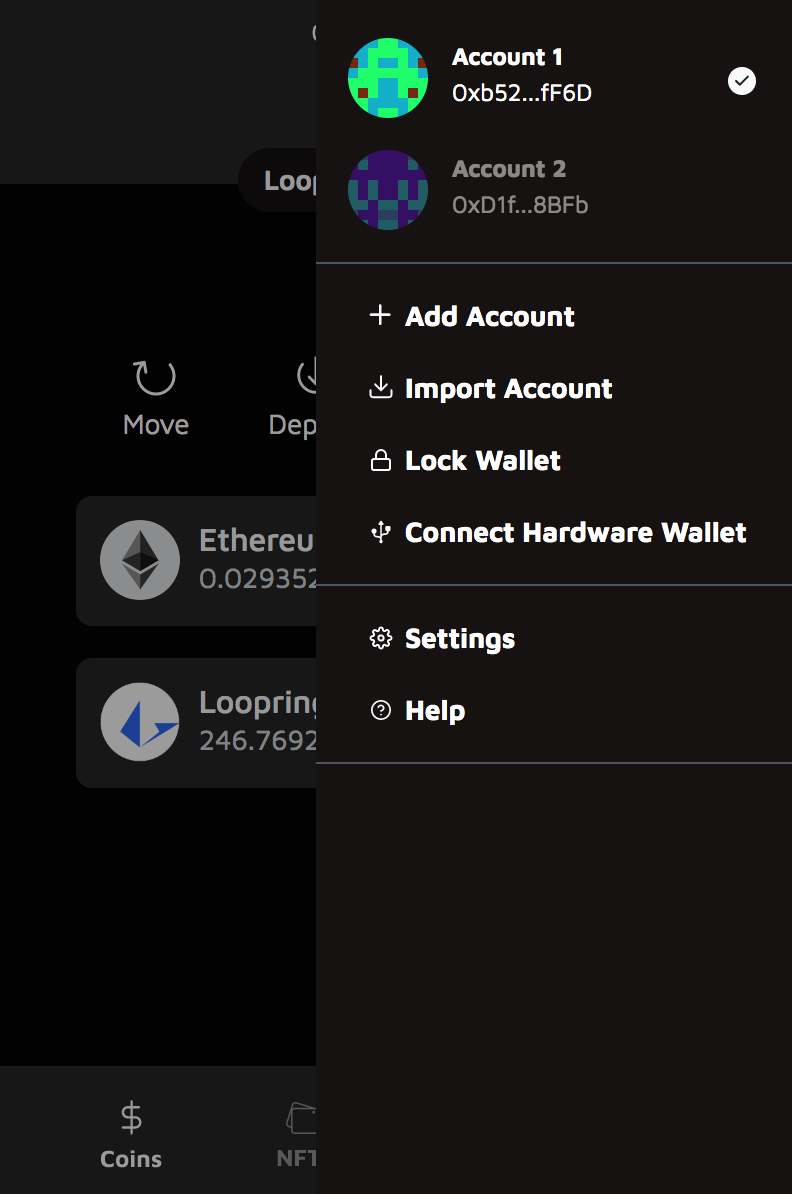
Task: Connect a hardware wallet
Action: [x=574, y=533]
